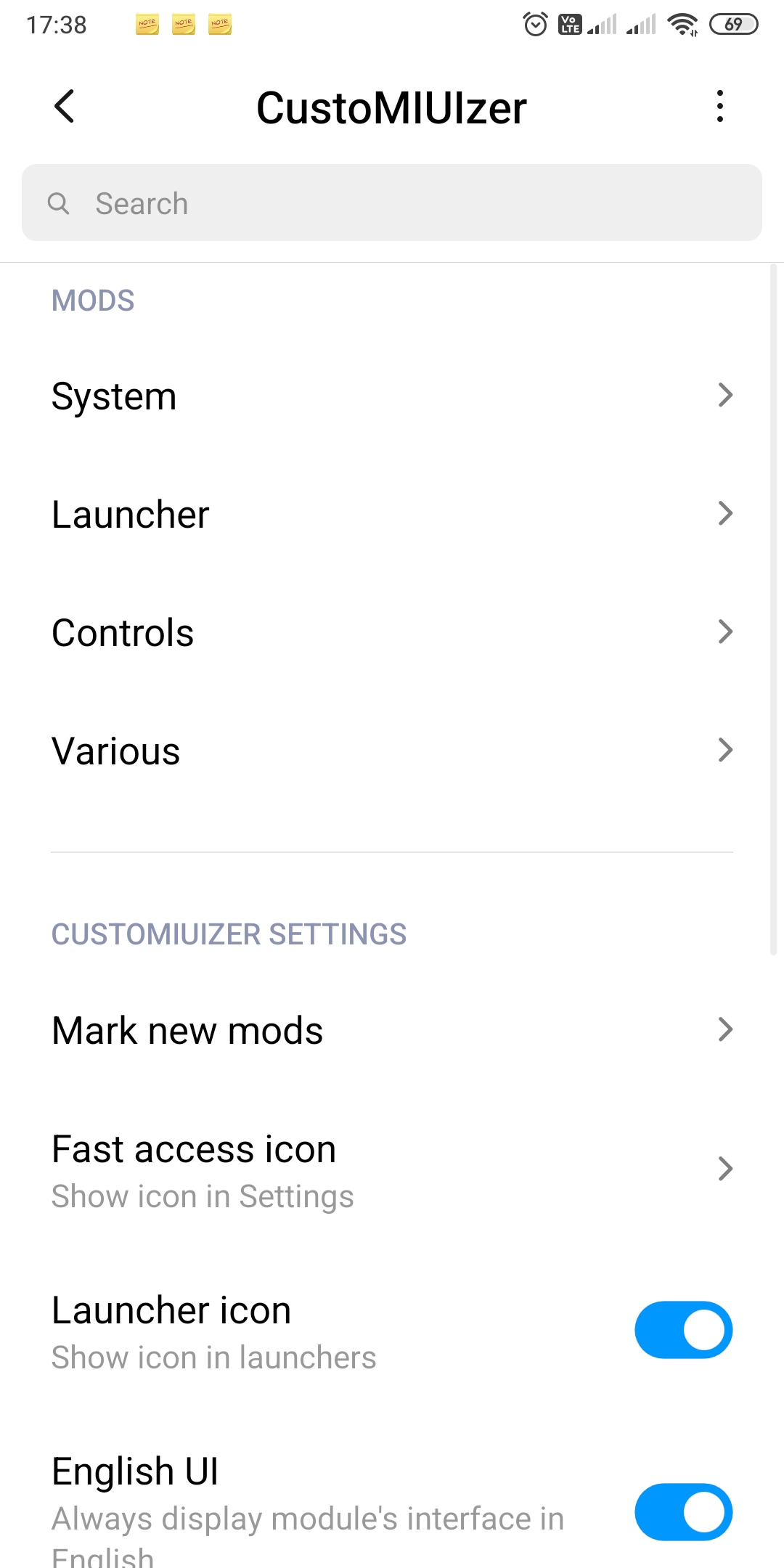Go back using the top-left arrow

(x=64, y=107)
